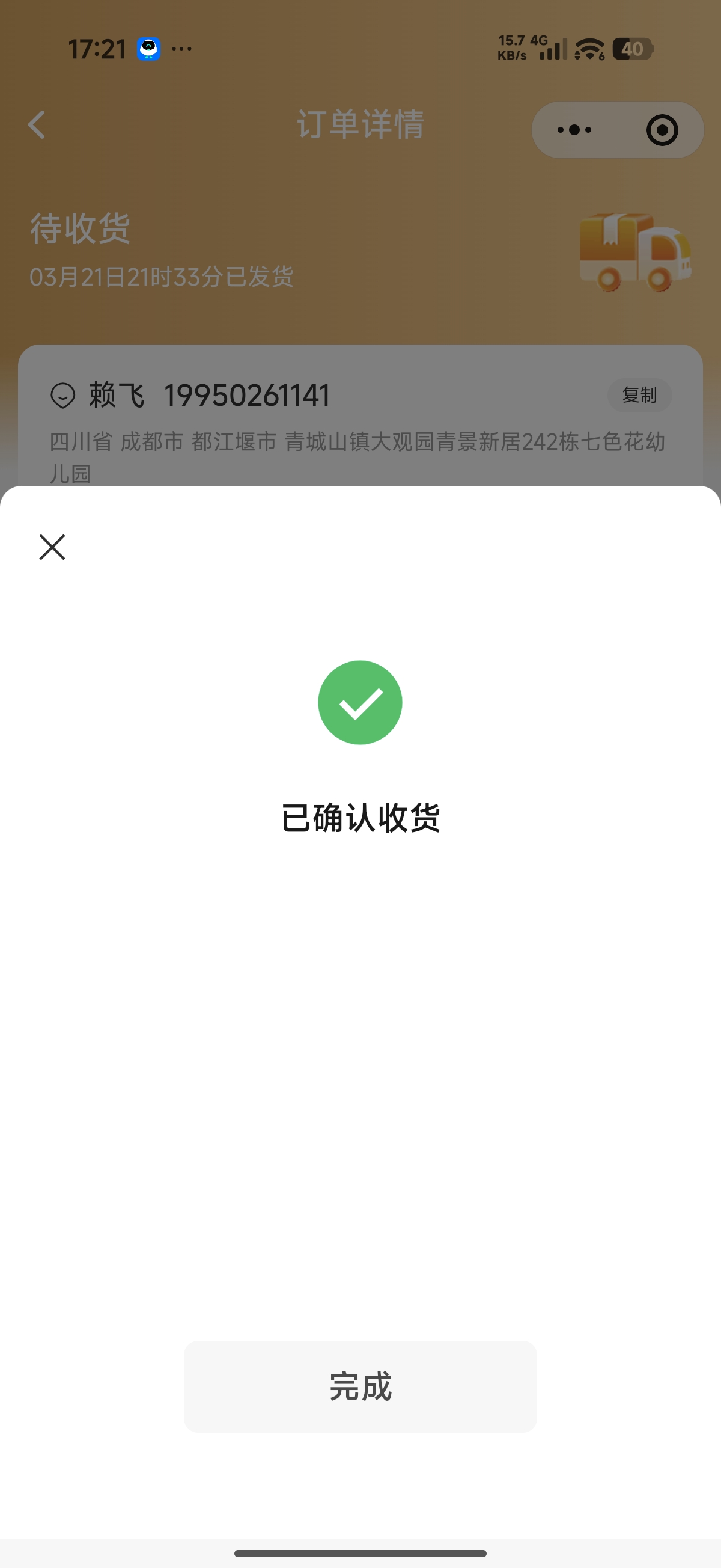The width and height of the screenshot is (721, 1568).
Task: Tap the 完成 button
Action: tap(360, 1386)
